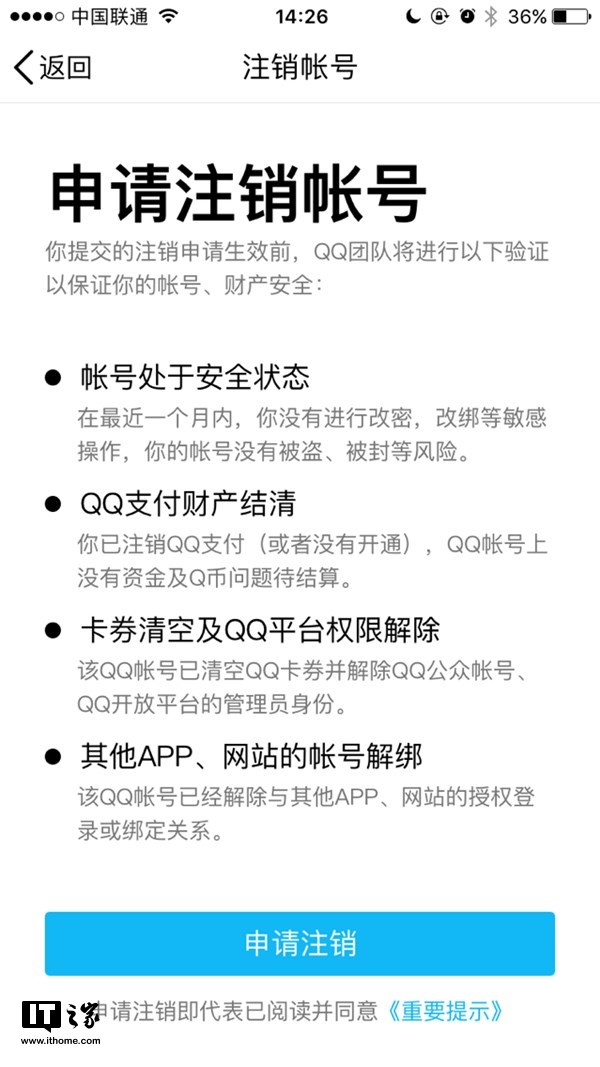Tap the blue 申请注销 button
This screenshot has height=1067, width=600.
point(300,943)
